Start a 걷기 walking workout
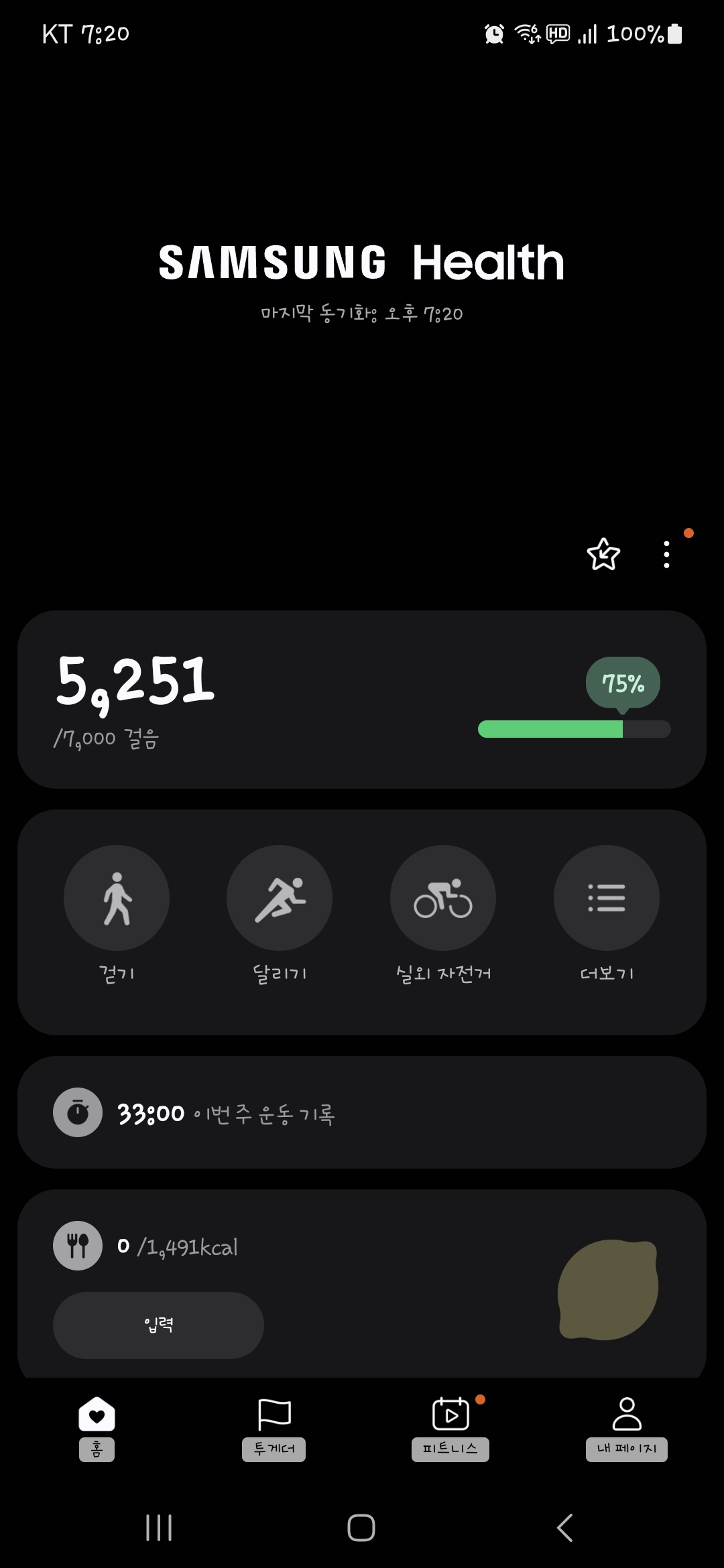Viewport: 724px width, 1568px height. click(117, 898)
